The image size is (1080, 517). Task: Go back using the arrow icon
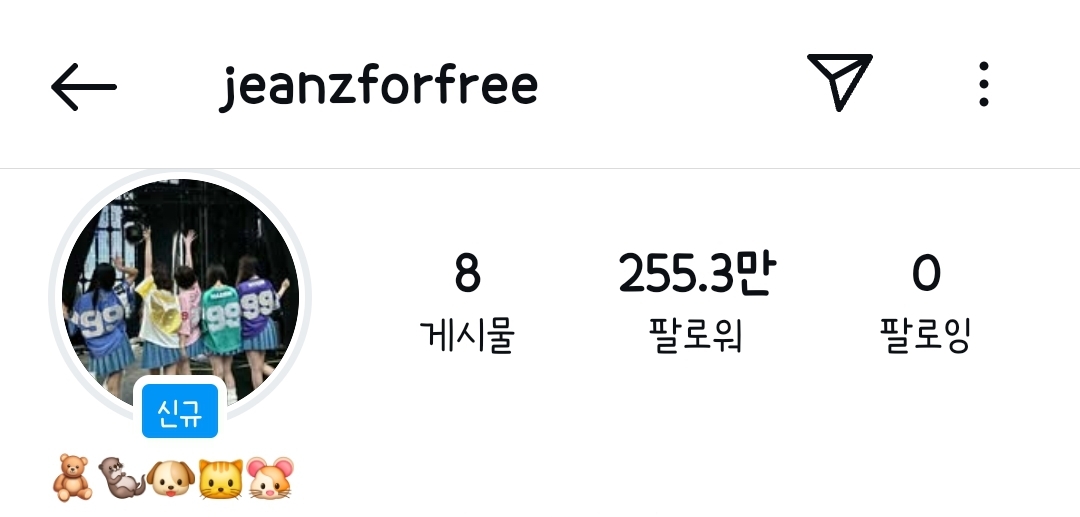[84, 87]
